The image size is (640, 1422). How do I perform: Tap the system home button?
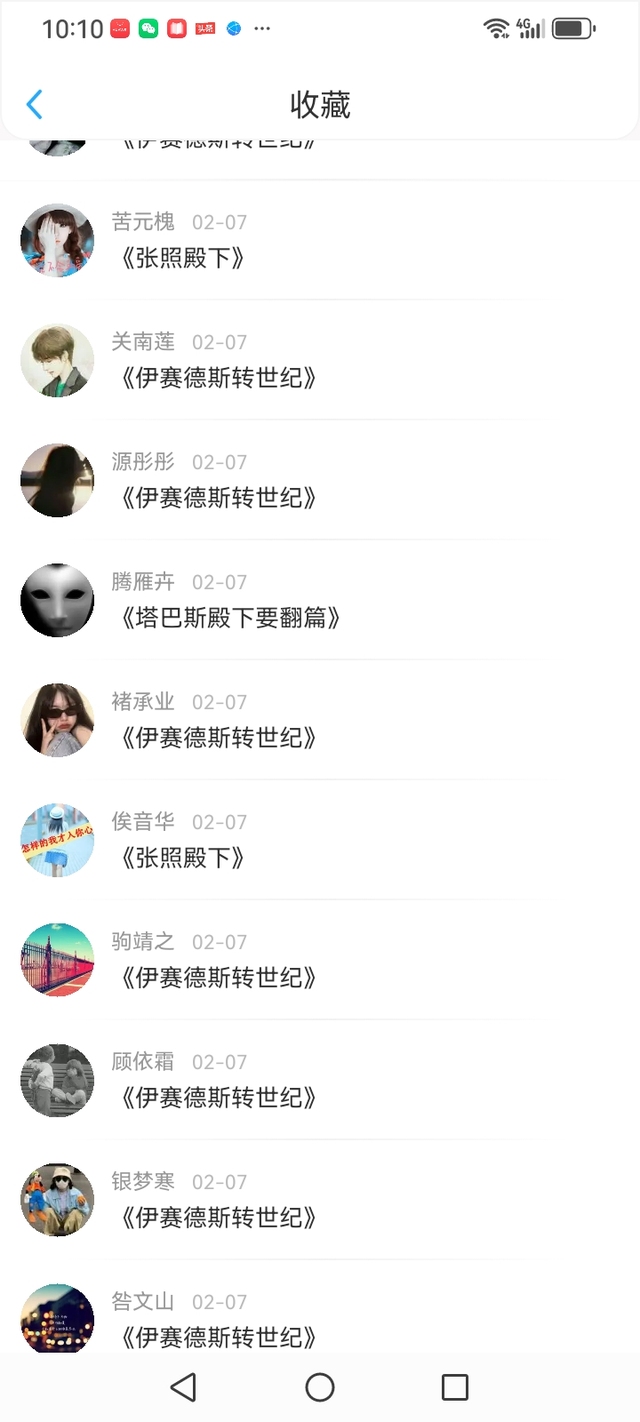320,1387
